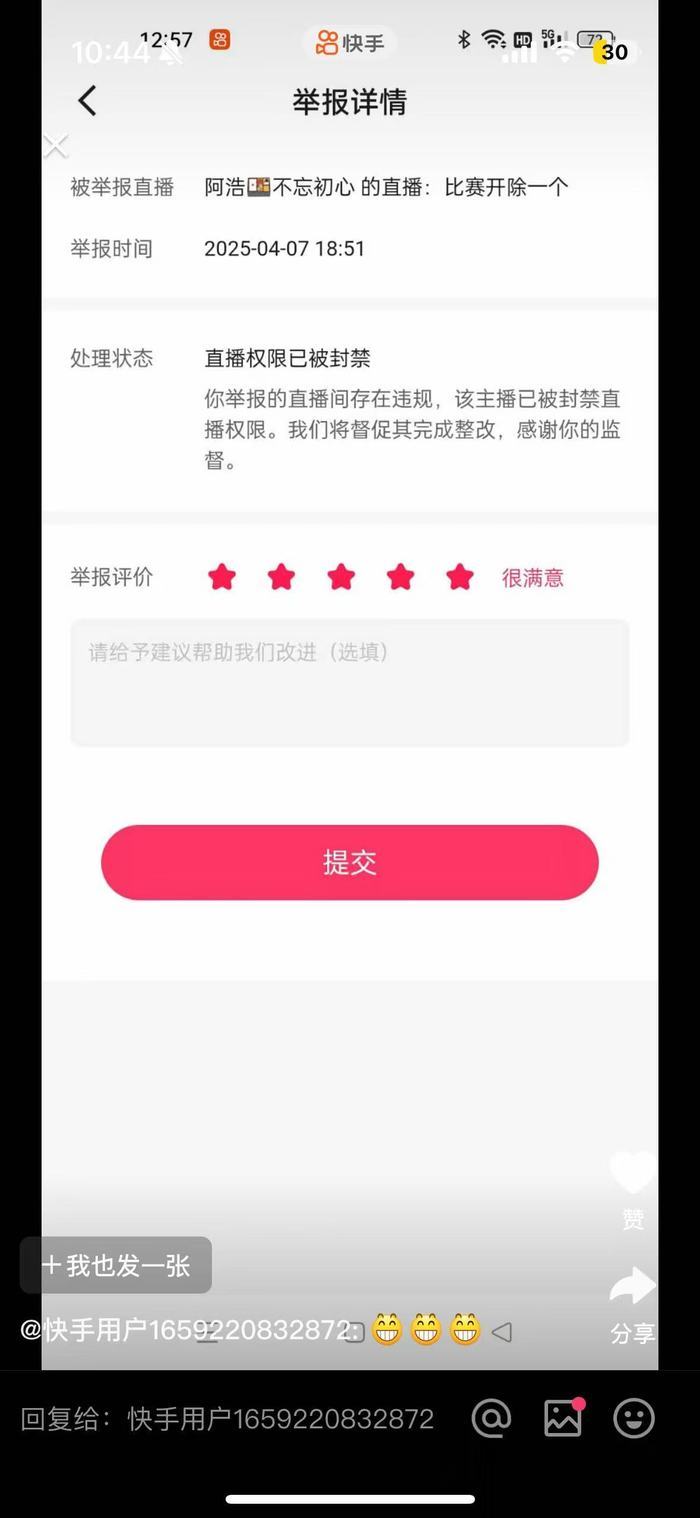
Task: Attach a picture to the reply
Action: (x=562, y=1418)
